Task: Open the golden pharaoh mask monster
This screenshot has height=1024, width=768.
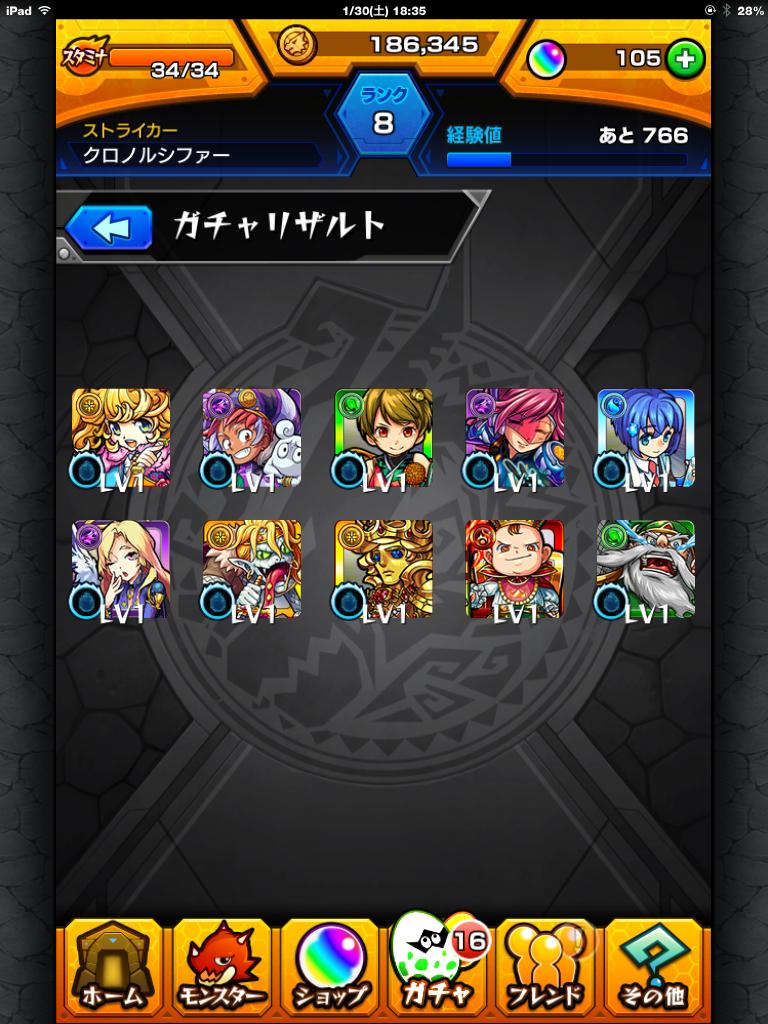Action: click(x=384, y=569)
